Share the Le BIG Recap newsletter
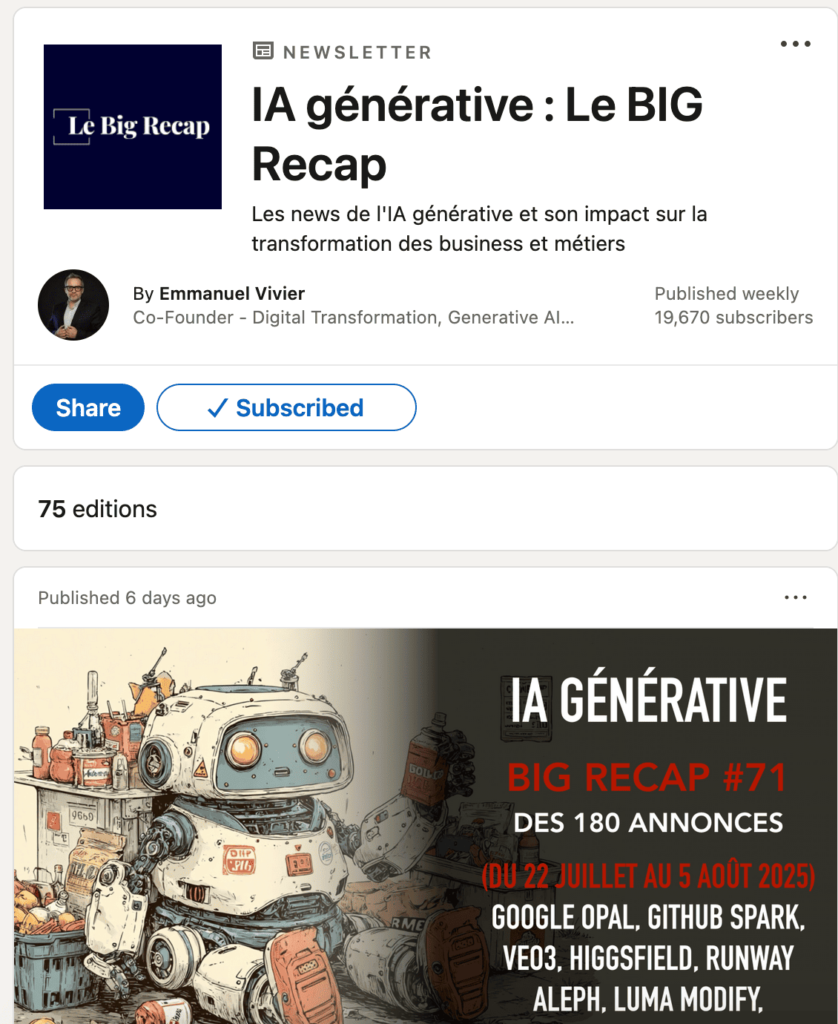Screen dimensions: 838x1024 pyautogui.click(x=88, y=408)
